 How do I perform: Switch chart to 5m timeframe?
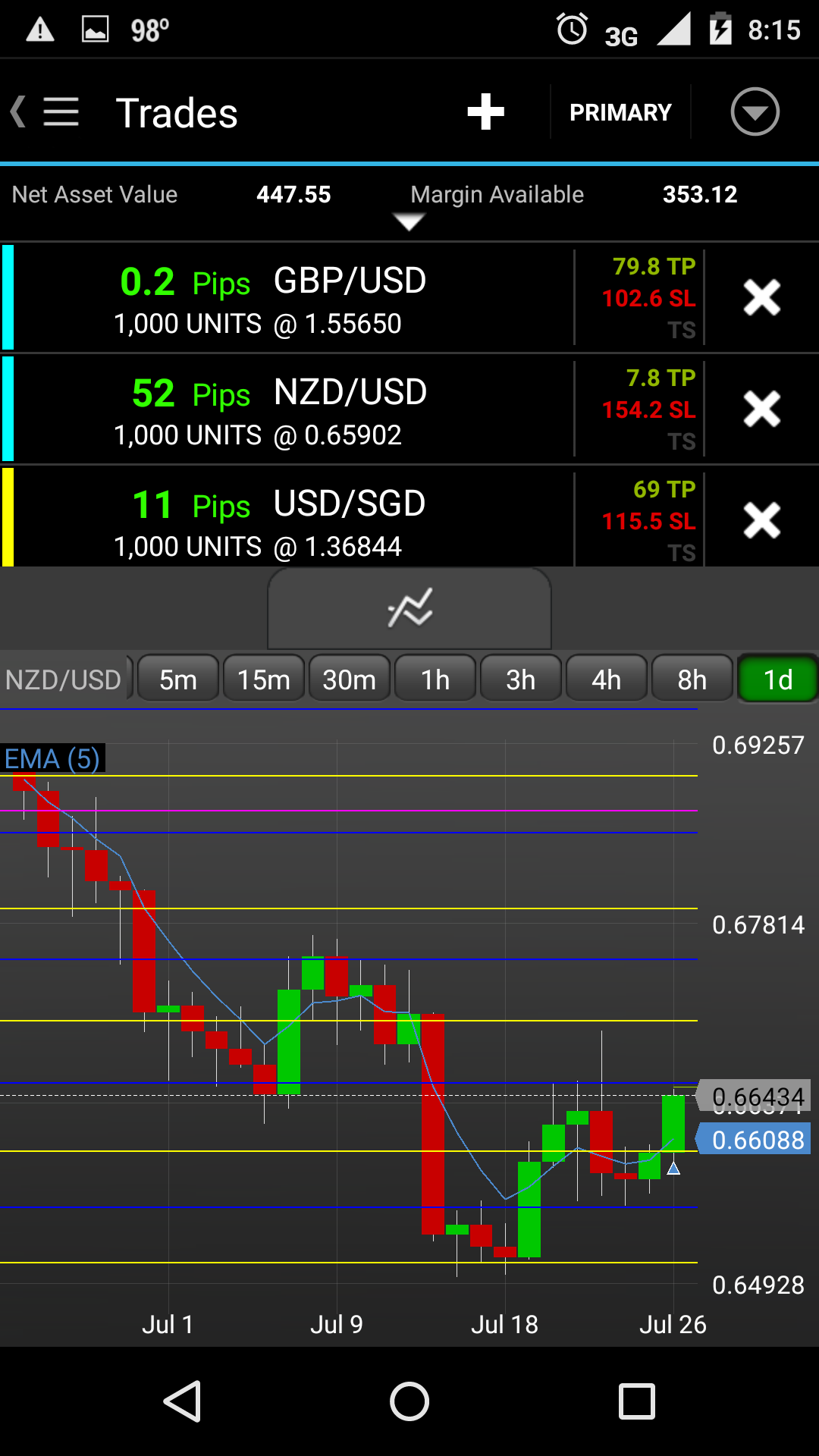(178, 679)
